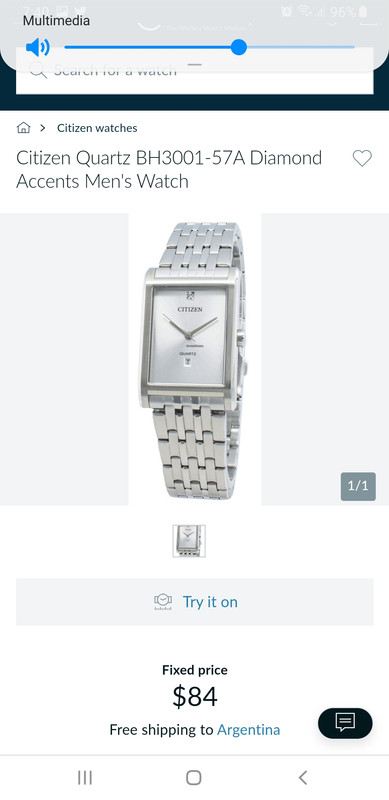
Task: Open the home icon in breadcrumbs
Action: (x=23, y=128)
